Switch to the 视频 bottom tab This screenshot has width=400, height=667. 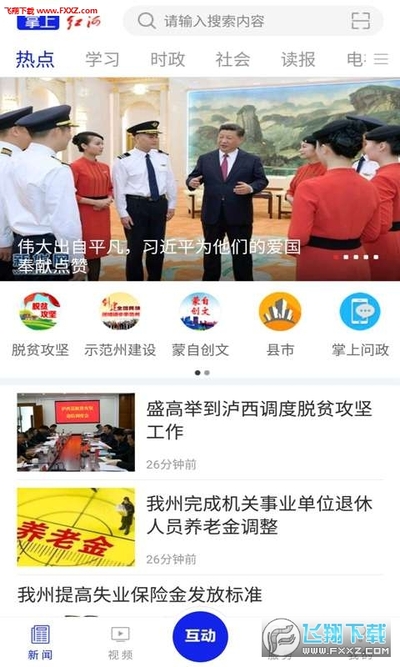[x=120, y=642]
